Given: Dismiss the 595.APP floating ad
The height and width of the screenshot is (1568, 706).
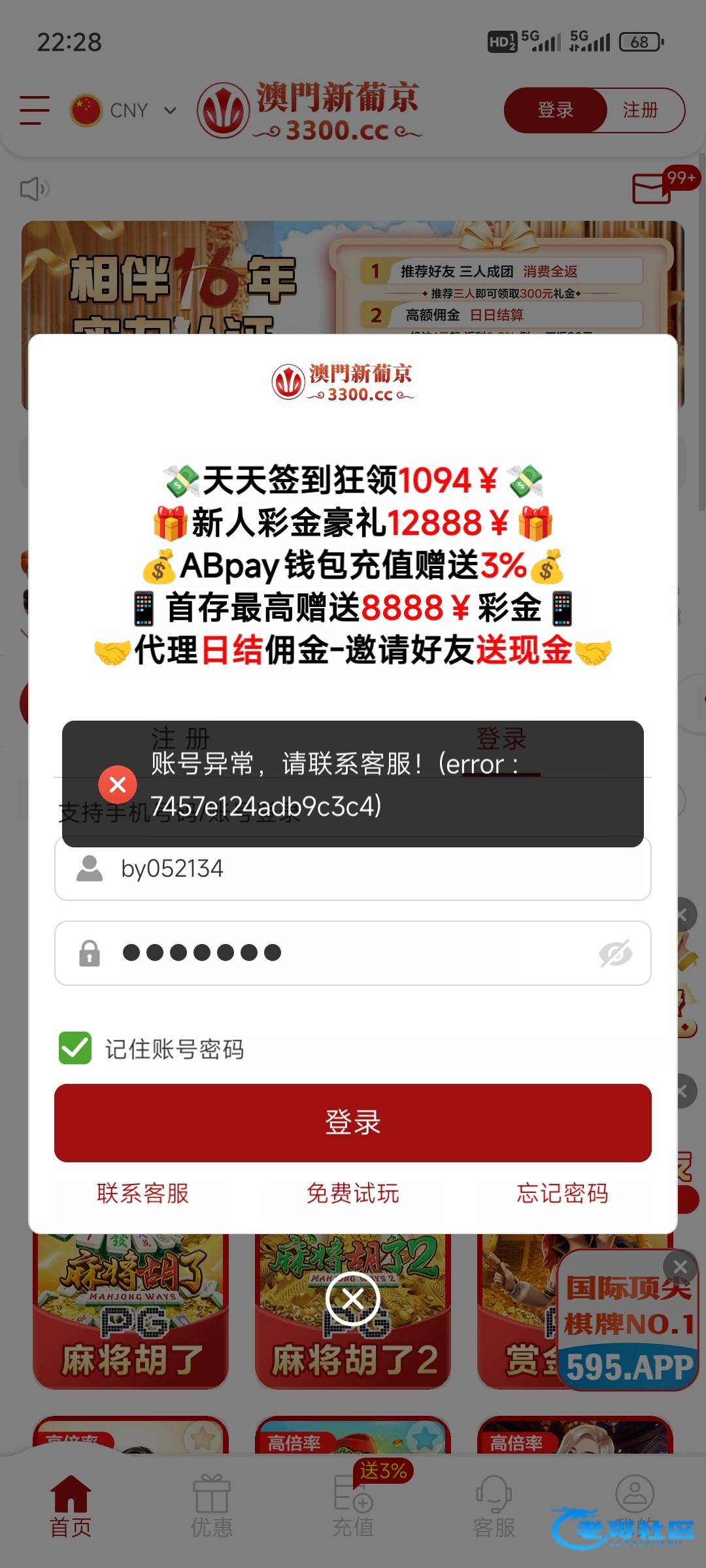Looking at the screenshot, I should [680, 1267].
